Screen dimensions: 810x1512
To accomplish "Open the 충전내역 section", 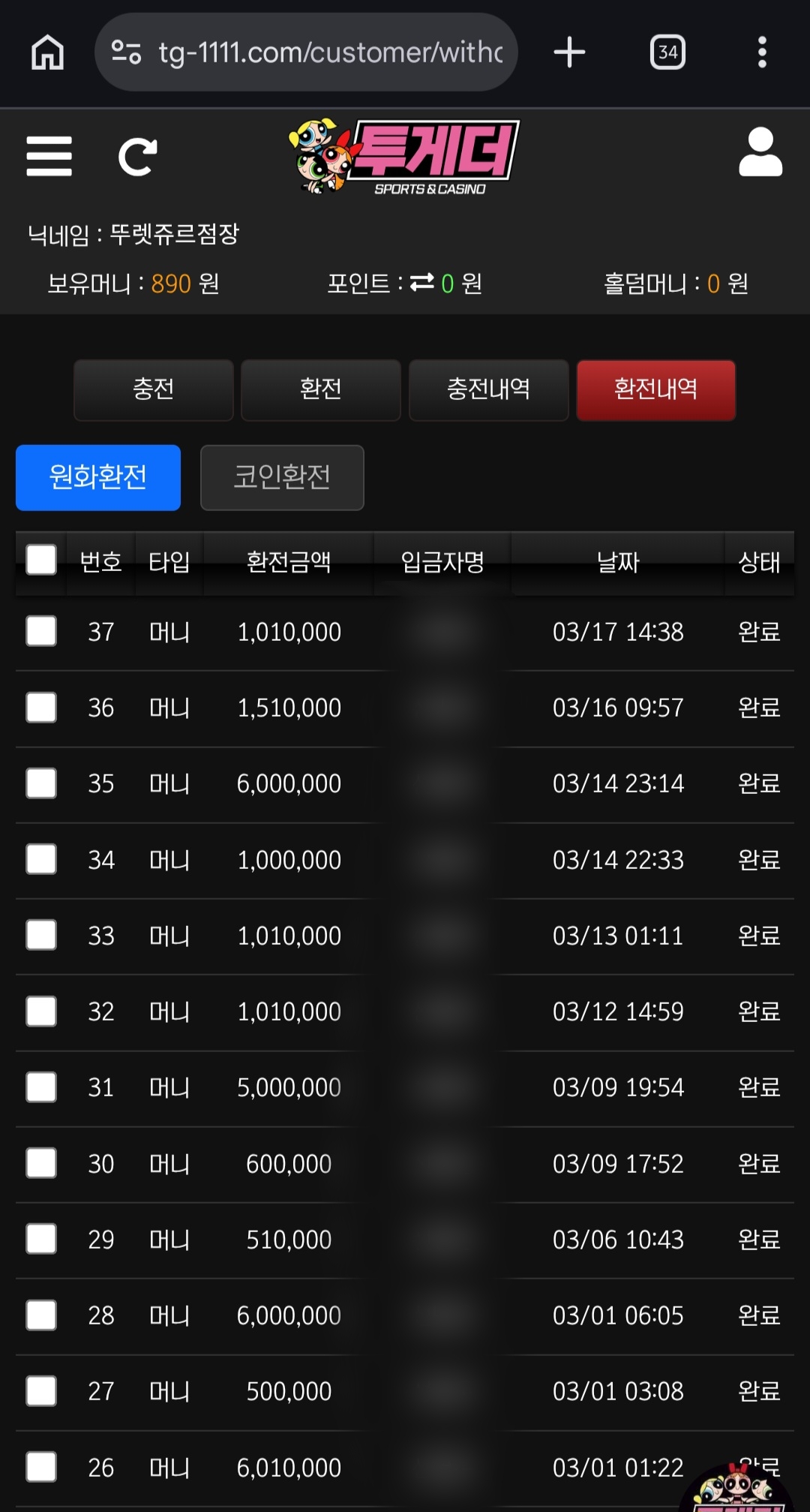I will point(488,390).
